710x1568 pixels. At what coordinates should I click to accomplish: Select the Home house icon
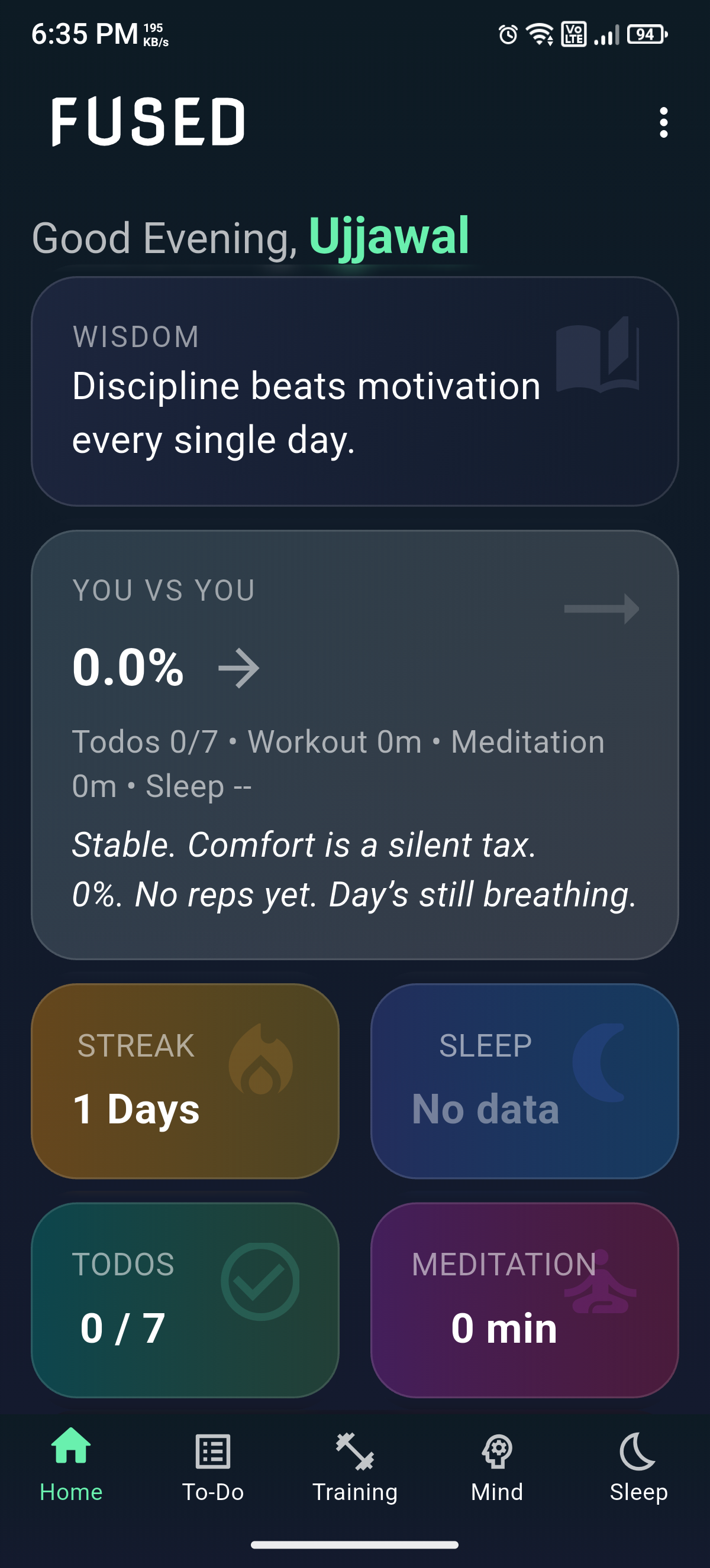click(x=71, y=1449)
